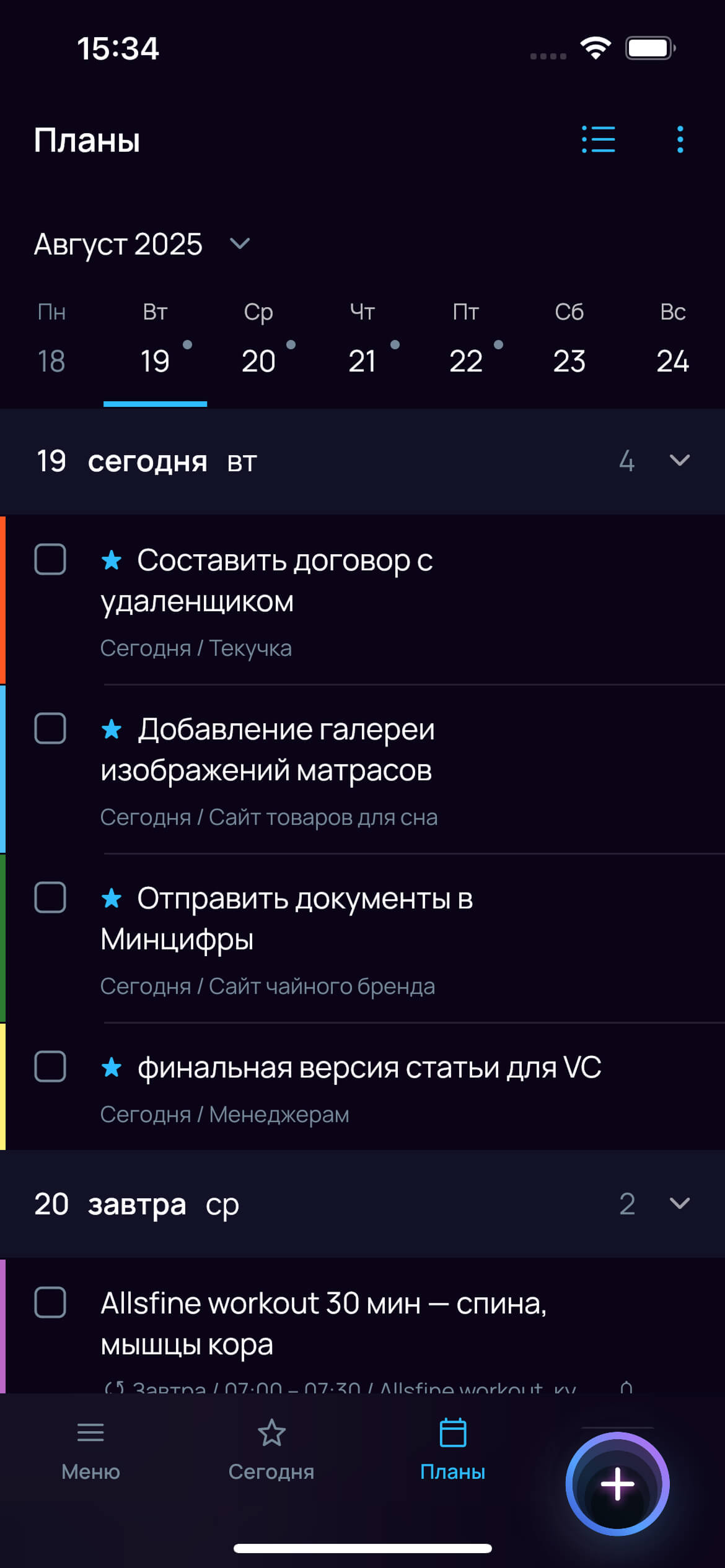
Task: Tick the Allsfine workout checkbox
Action: tap(50, 1302)
